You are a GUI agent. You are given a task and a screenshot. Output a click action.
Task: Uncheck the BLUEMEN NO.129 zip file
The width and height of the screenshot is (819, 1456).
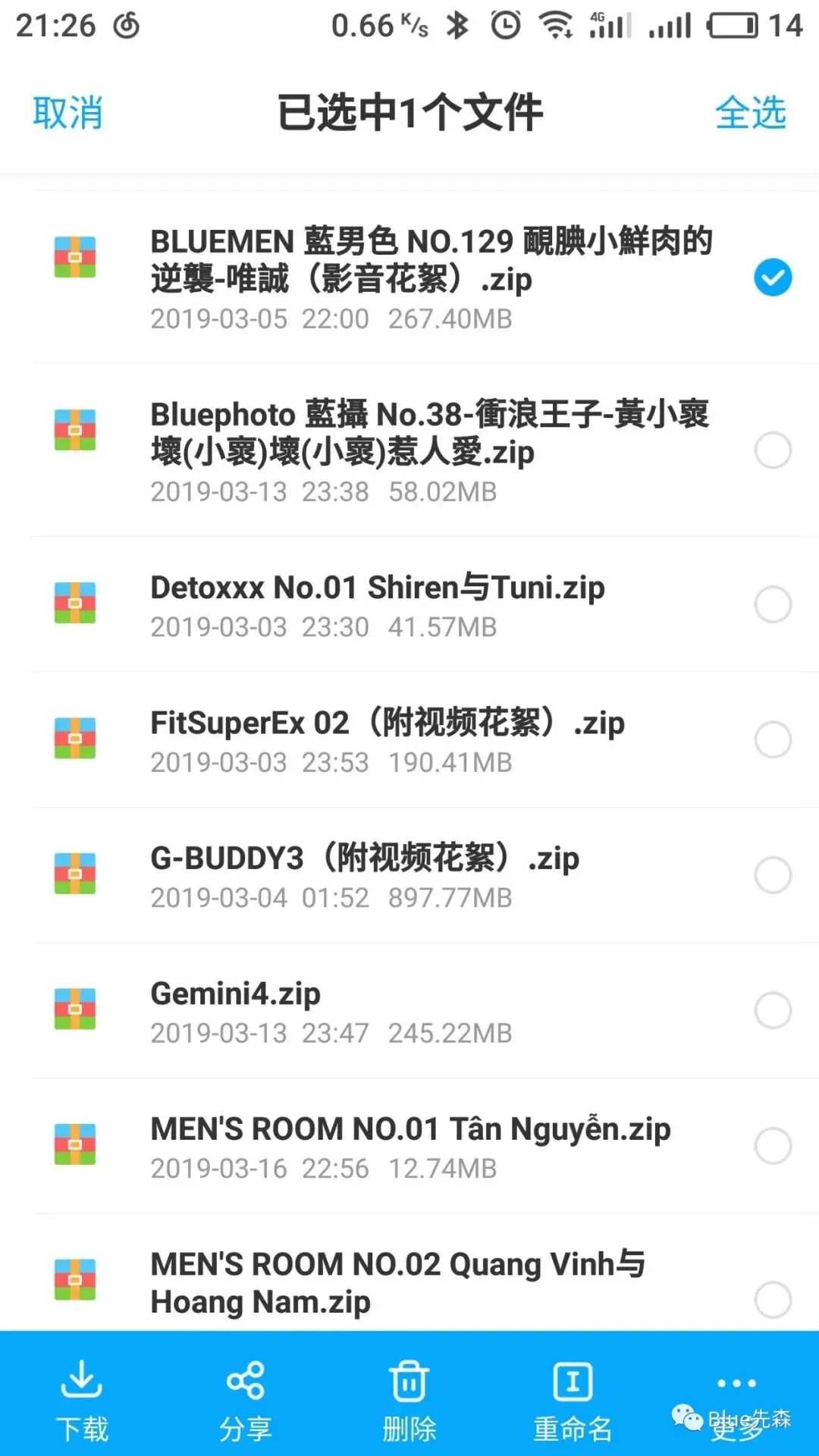772,277
